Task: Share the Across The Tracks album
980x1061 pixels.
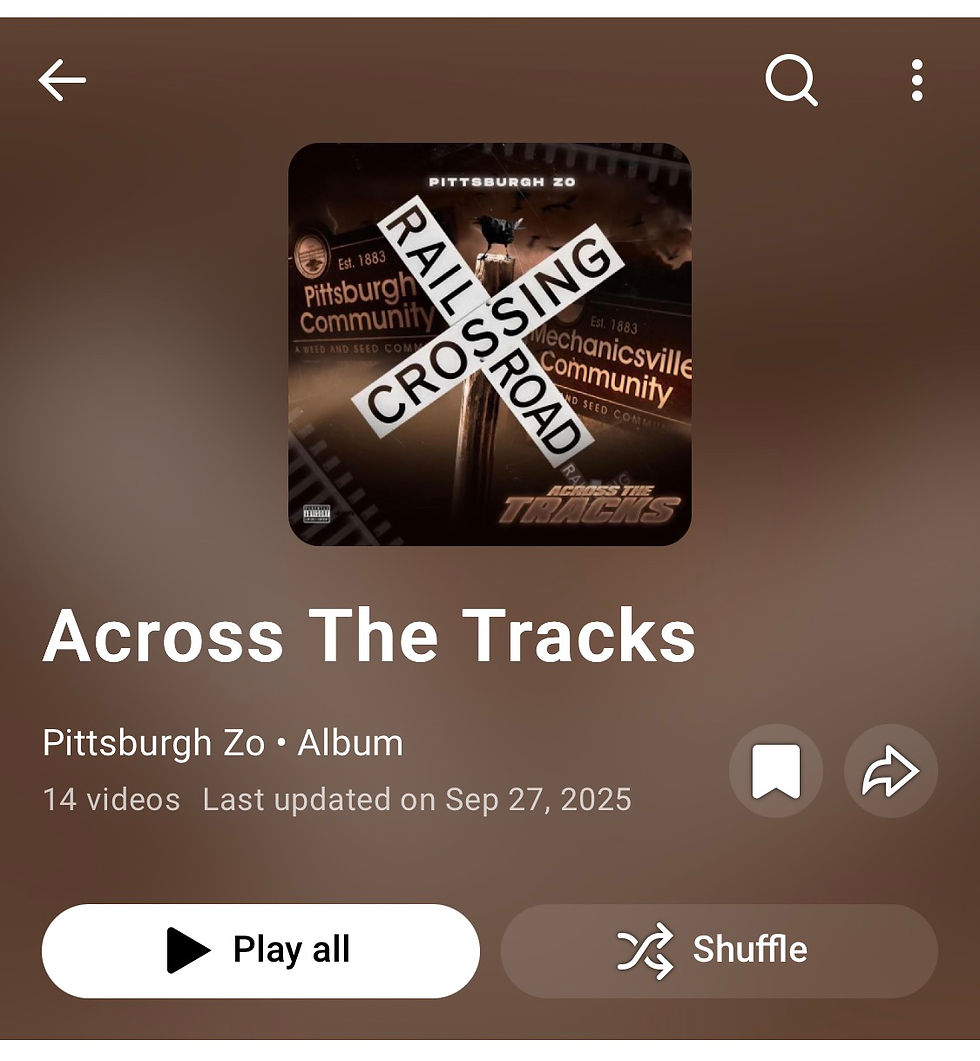Action: (x=890, y=772)
